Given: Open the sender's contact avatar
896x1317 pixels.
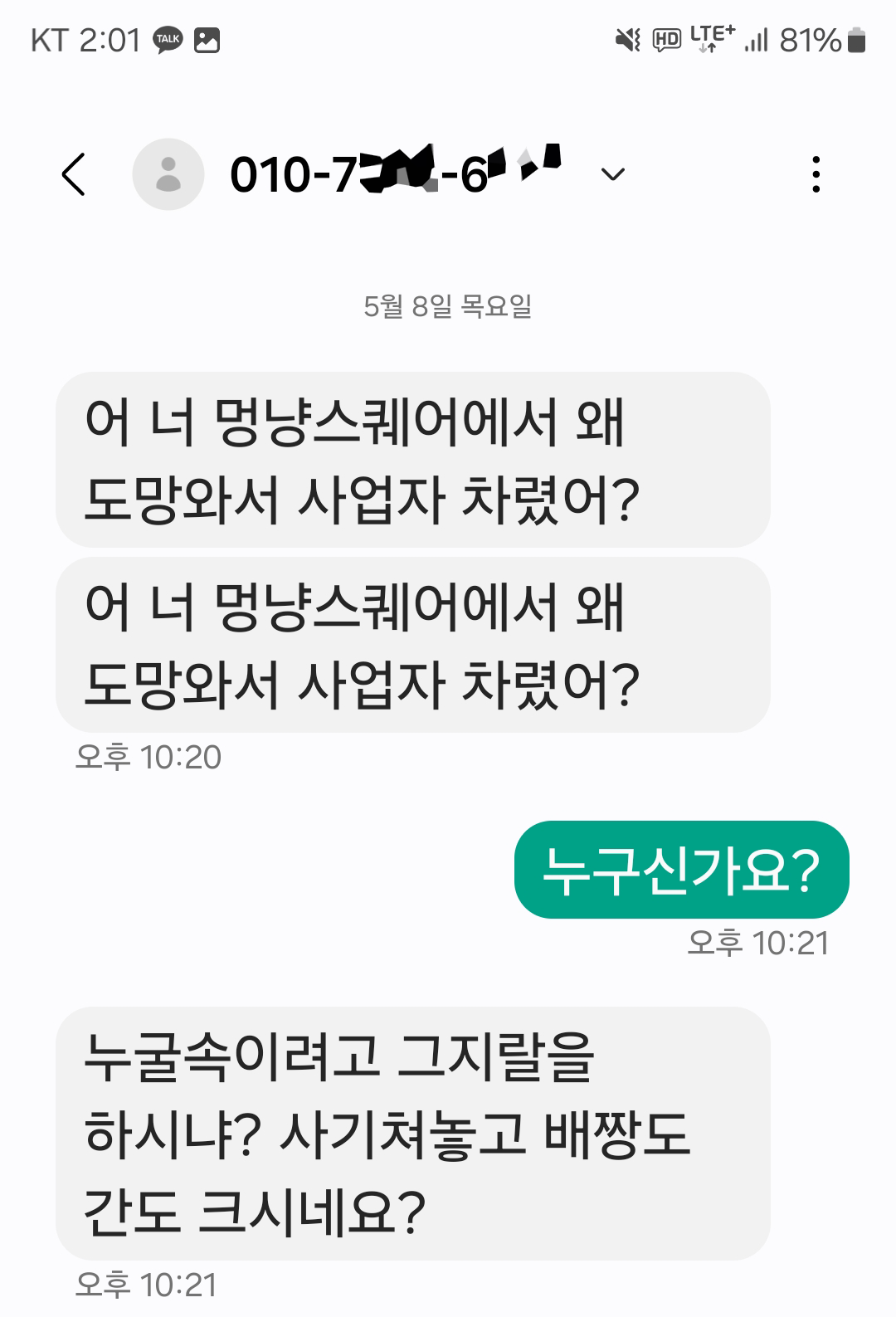Looking at the screenshot, I should (168, 174).
